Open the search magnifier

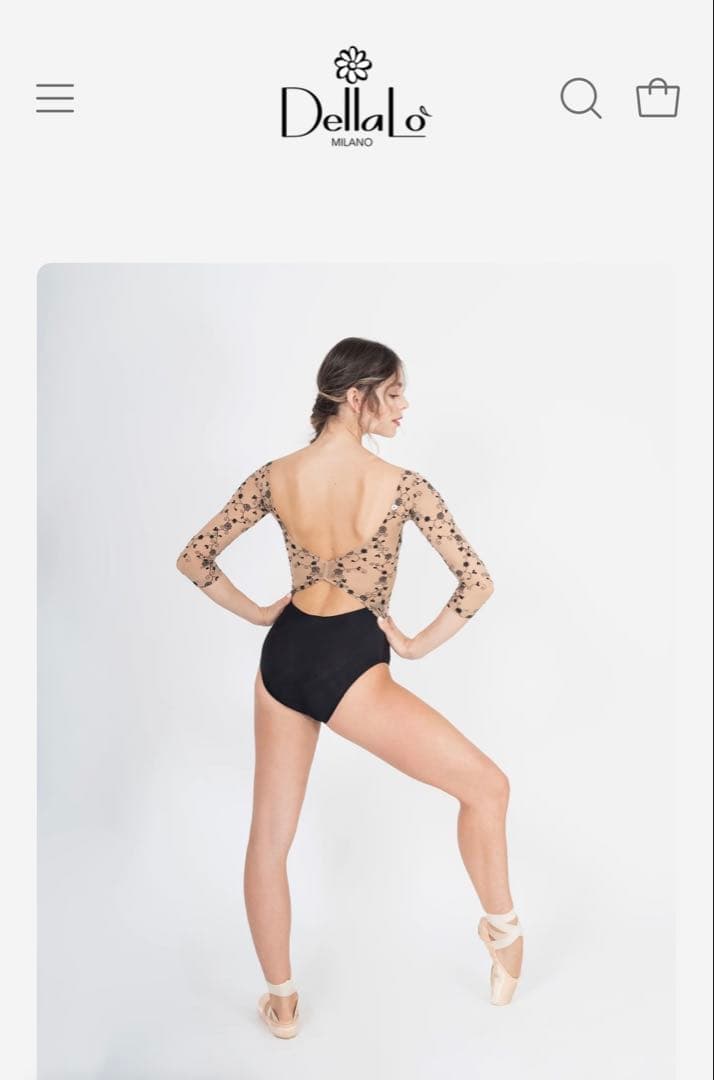pos(580,98)
